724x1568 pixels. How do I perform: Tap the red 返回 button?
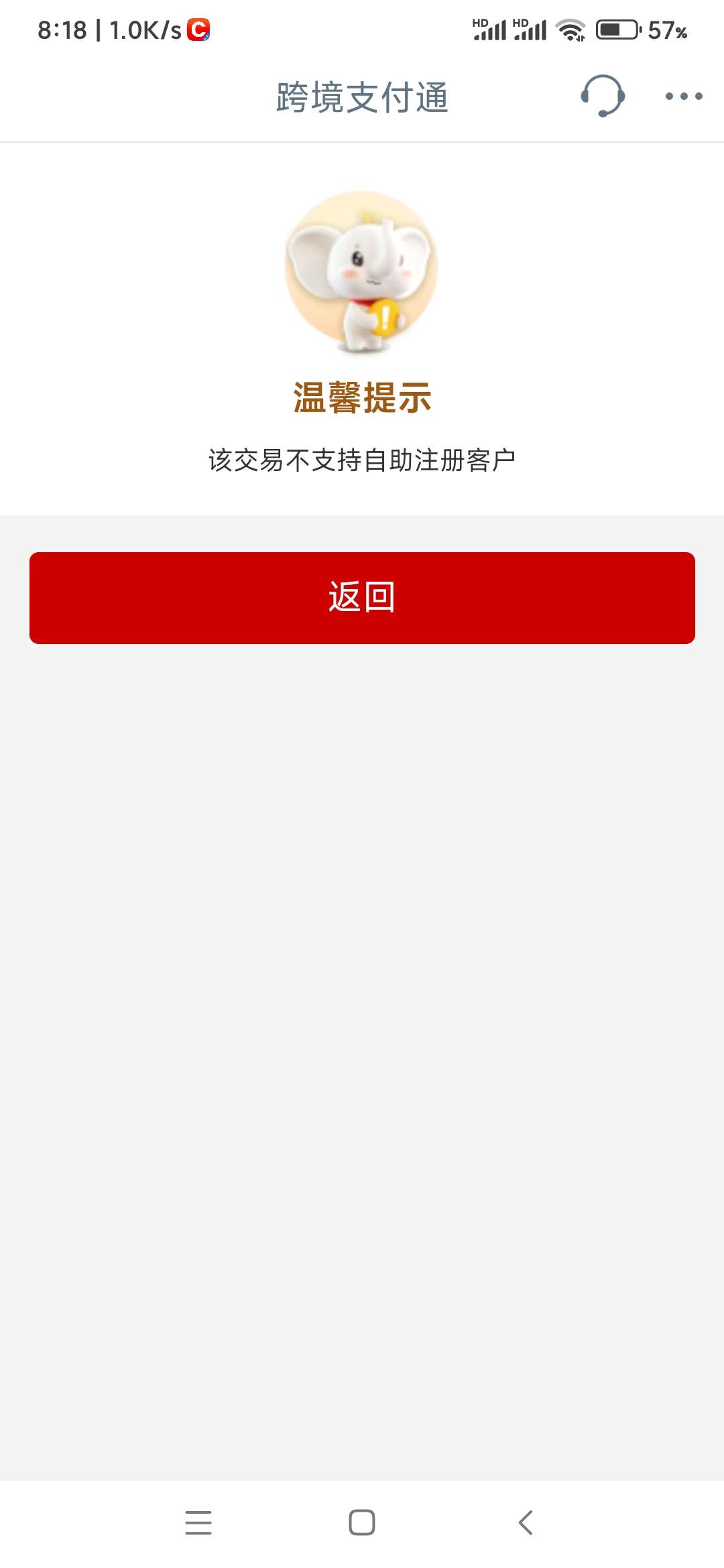pos(362,598)
